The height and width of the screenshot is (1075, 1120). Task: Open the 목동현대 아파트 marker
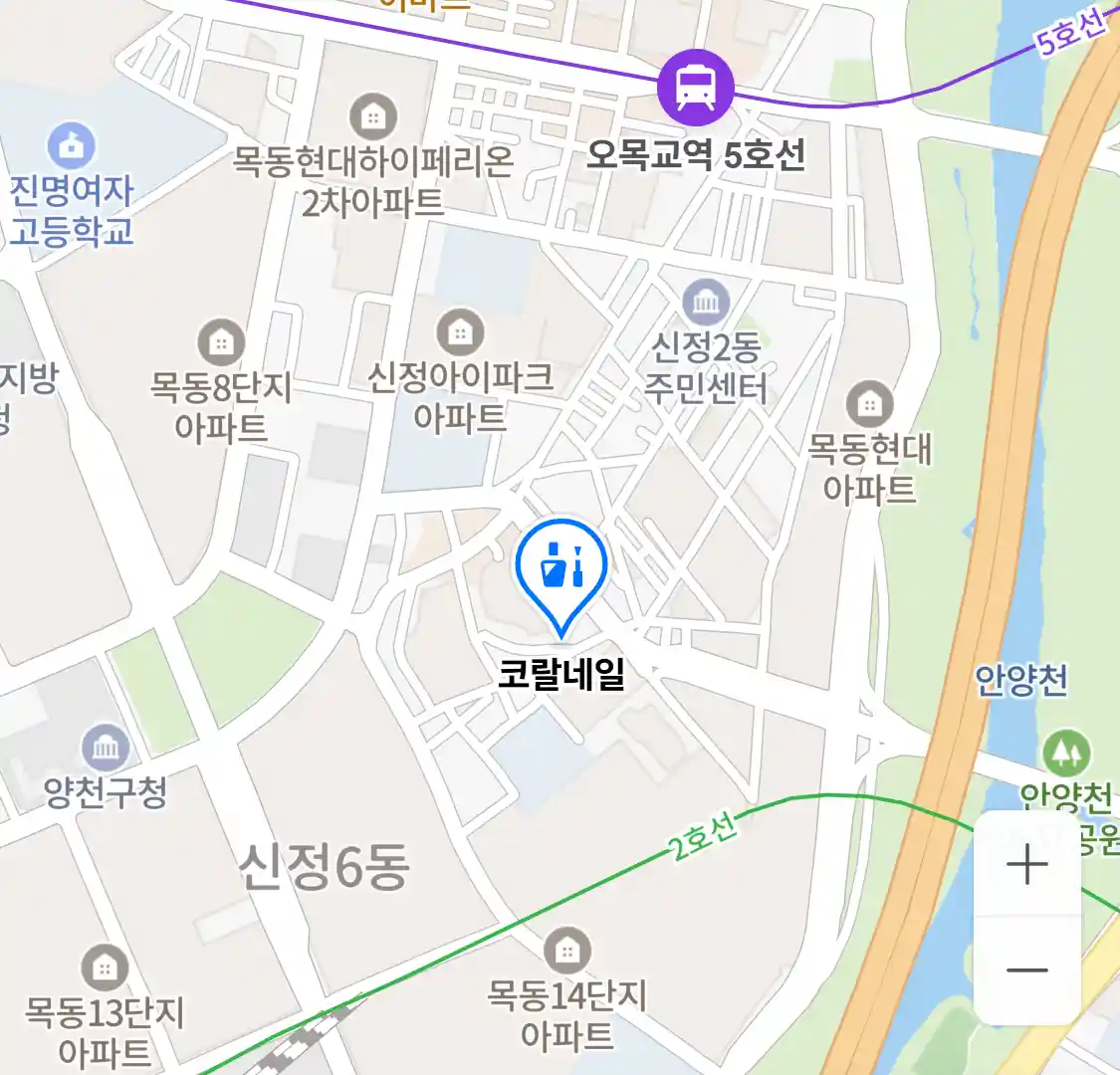point(870,404)
